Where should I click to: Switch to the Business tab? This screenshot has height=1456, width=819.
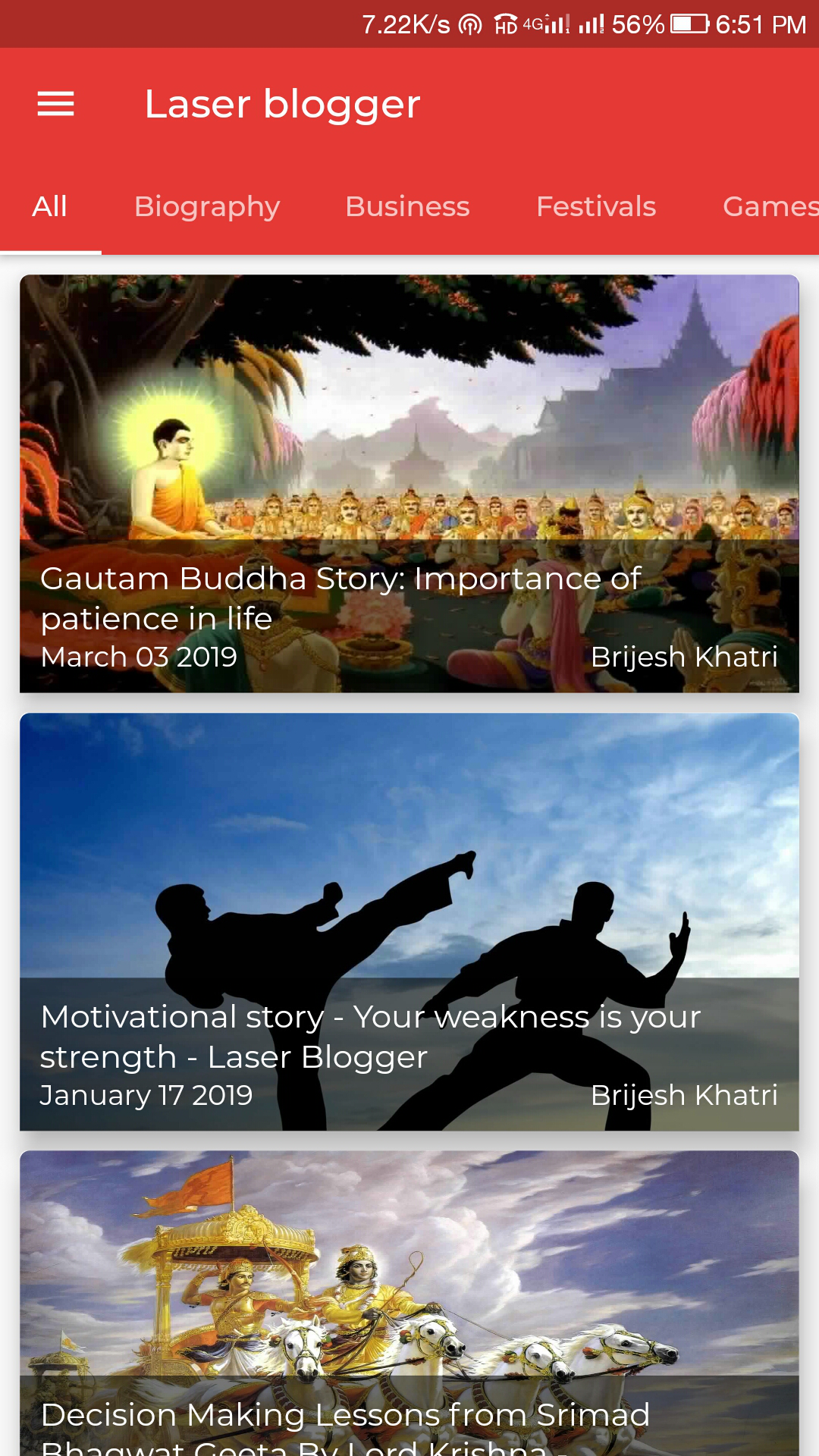pyautogui.click(x=407, y=206)
